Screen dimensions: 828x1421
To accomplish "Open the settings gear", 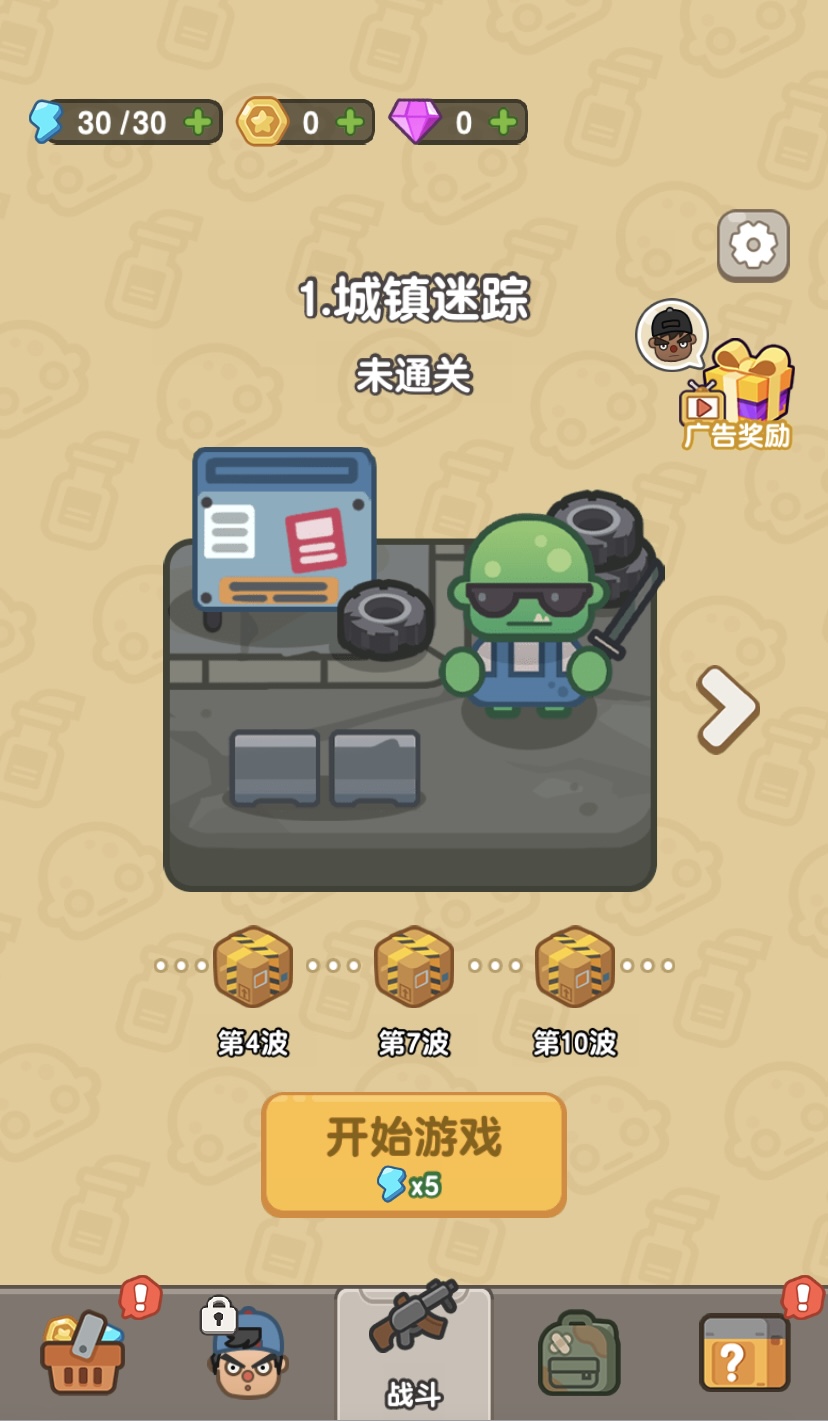I will (x=753, y=245).
